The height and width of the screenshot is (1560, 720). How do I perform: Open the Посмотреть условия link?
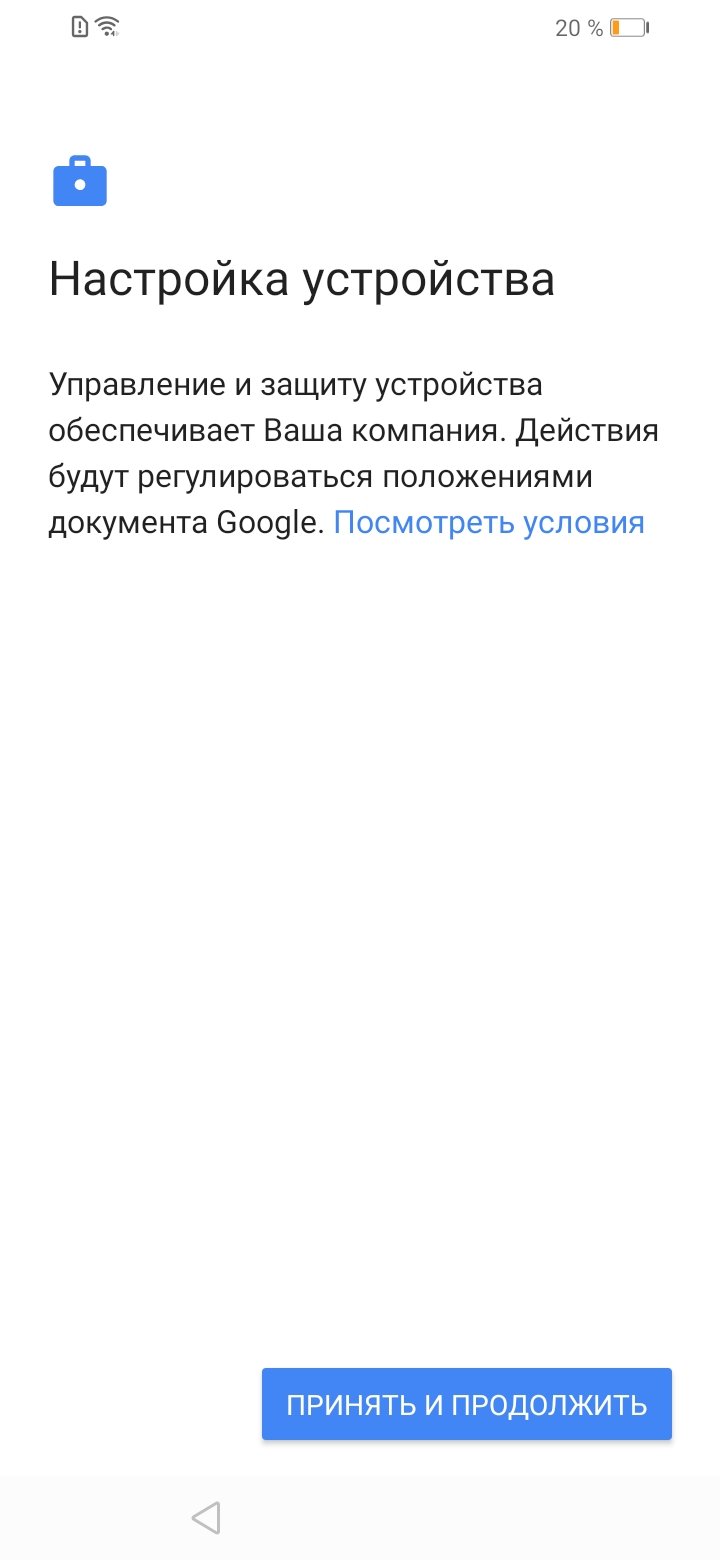489,522
